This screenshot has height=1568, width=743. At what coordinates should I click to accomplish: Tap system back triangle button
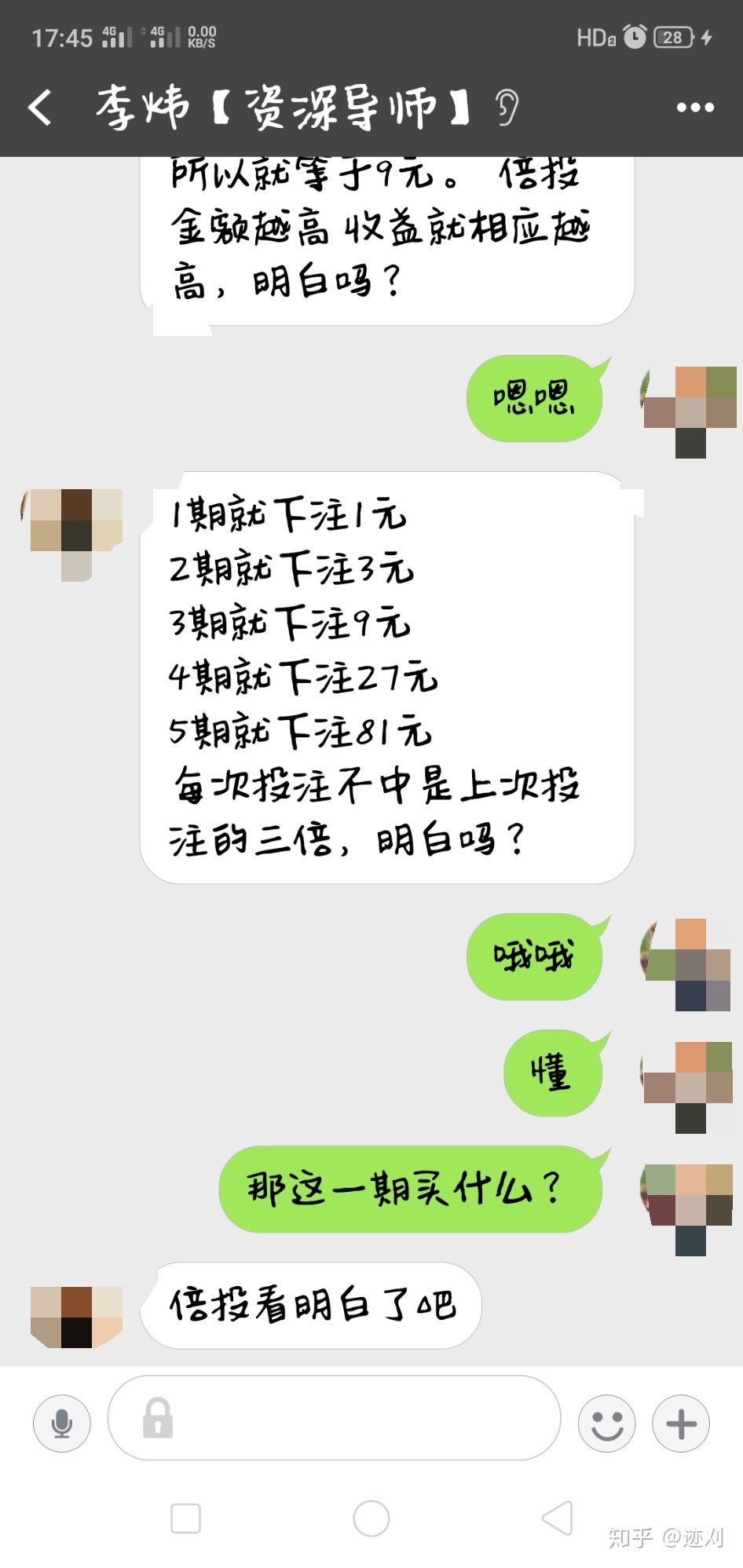(558, 1519)
